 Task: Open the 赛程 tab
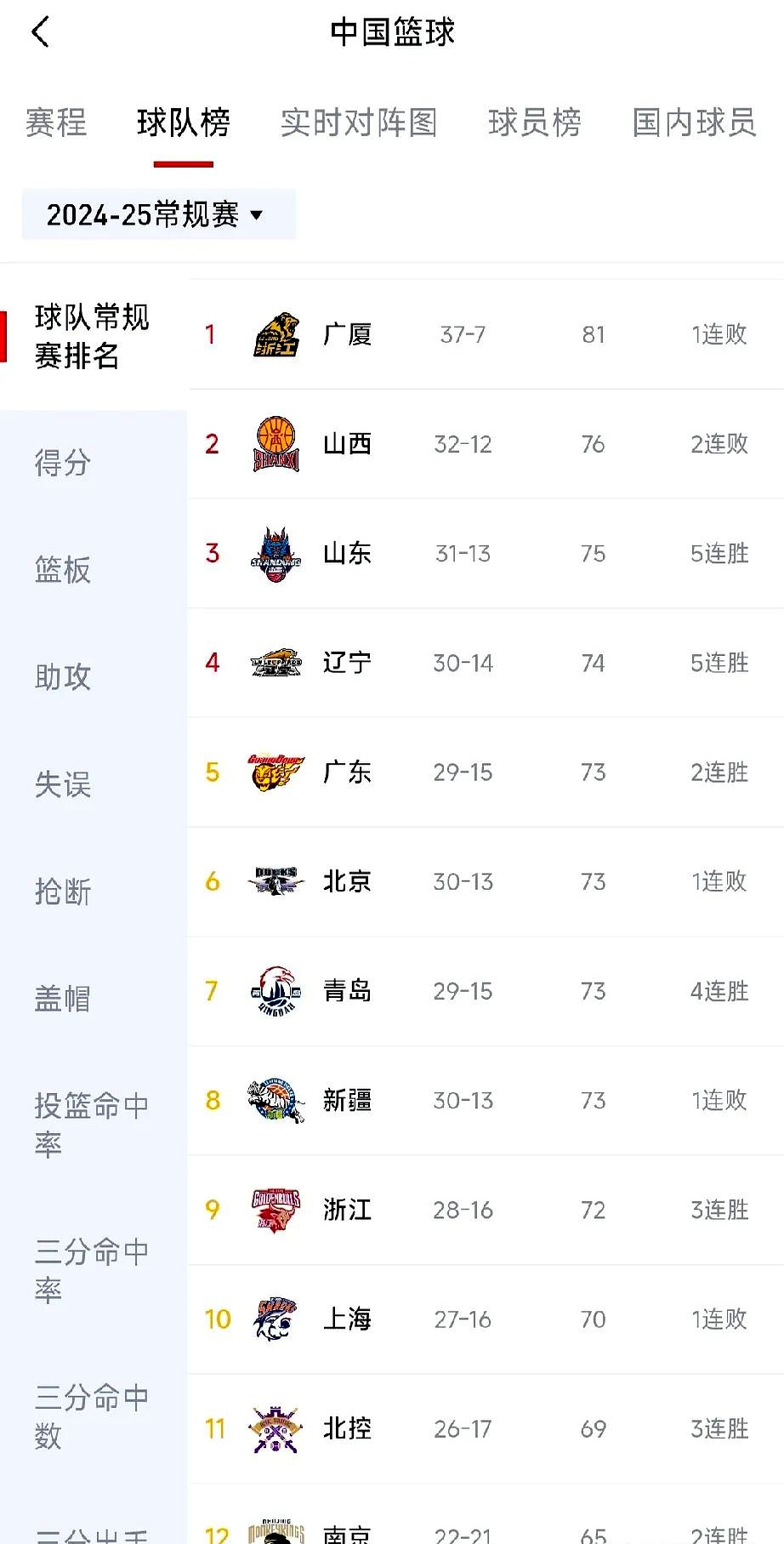55,122
